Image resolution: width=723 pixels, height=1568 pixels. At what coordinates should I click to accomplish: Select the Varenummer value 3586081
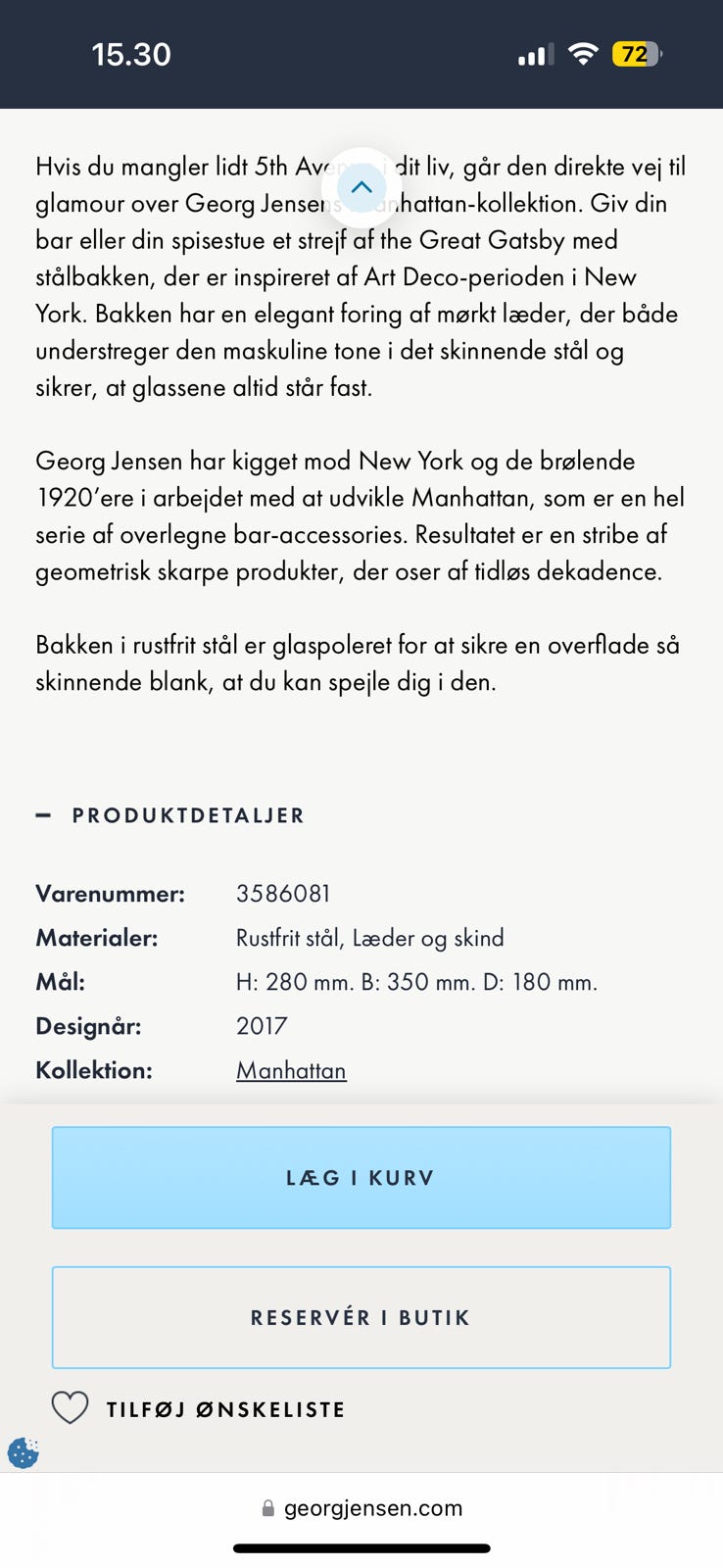click(x=283, y=893)
